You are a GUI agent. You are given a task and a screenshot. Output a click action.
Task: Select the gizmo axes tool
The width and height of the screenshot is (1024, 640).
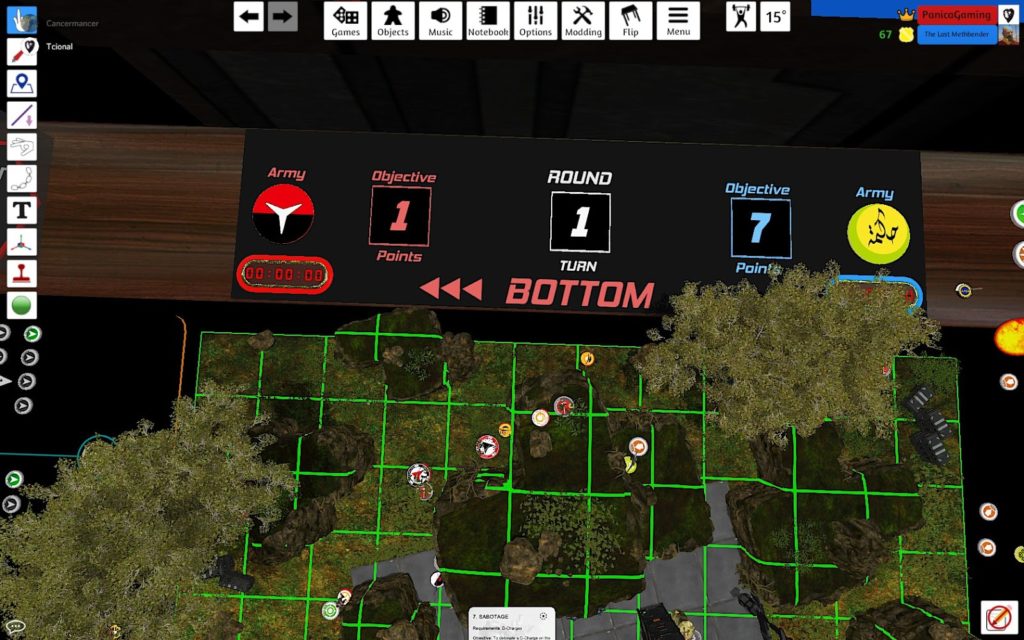[22, 242]
